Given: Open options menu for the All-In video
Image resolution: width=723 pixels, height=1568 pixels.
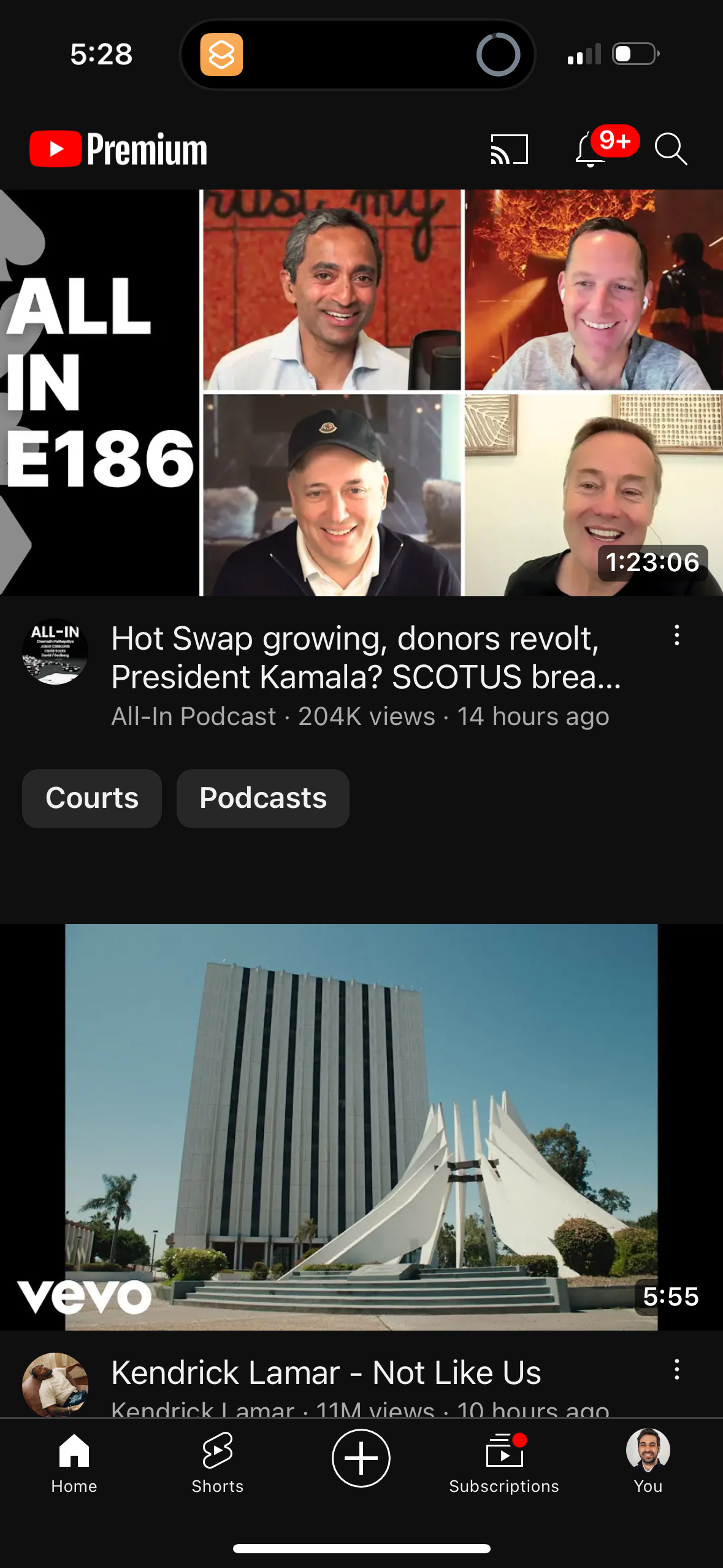Looking at the screenshot, I should coord(676,638).
